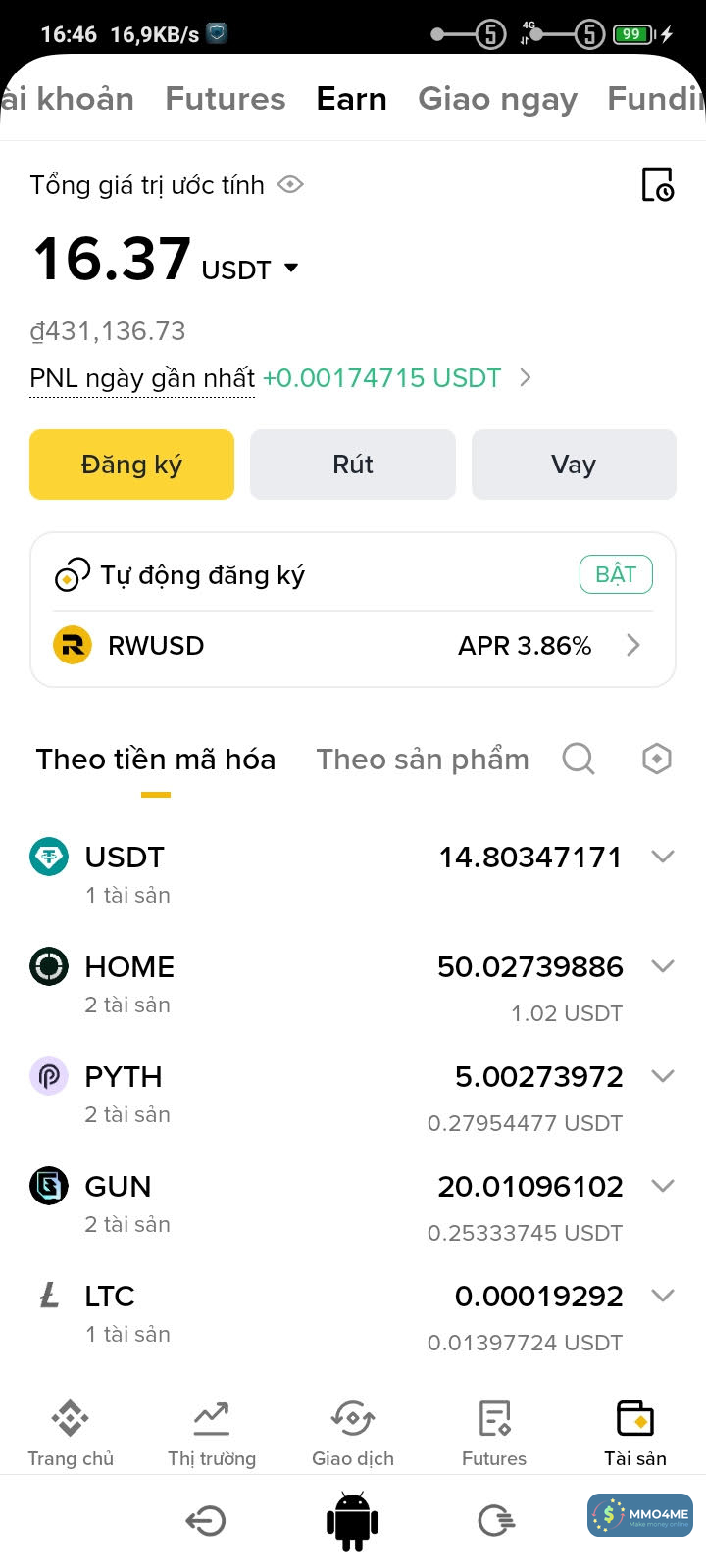Go to Trang chủ in bottom navigation
Image resolution: width=706 pixels, height=1568 pixels.
[71, 1433]
